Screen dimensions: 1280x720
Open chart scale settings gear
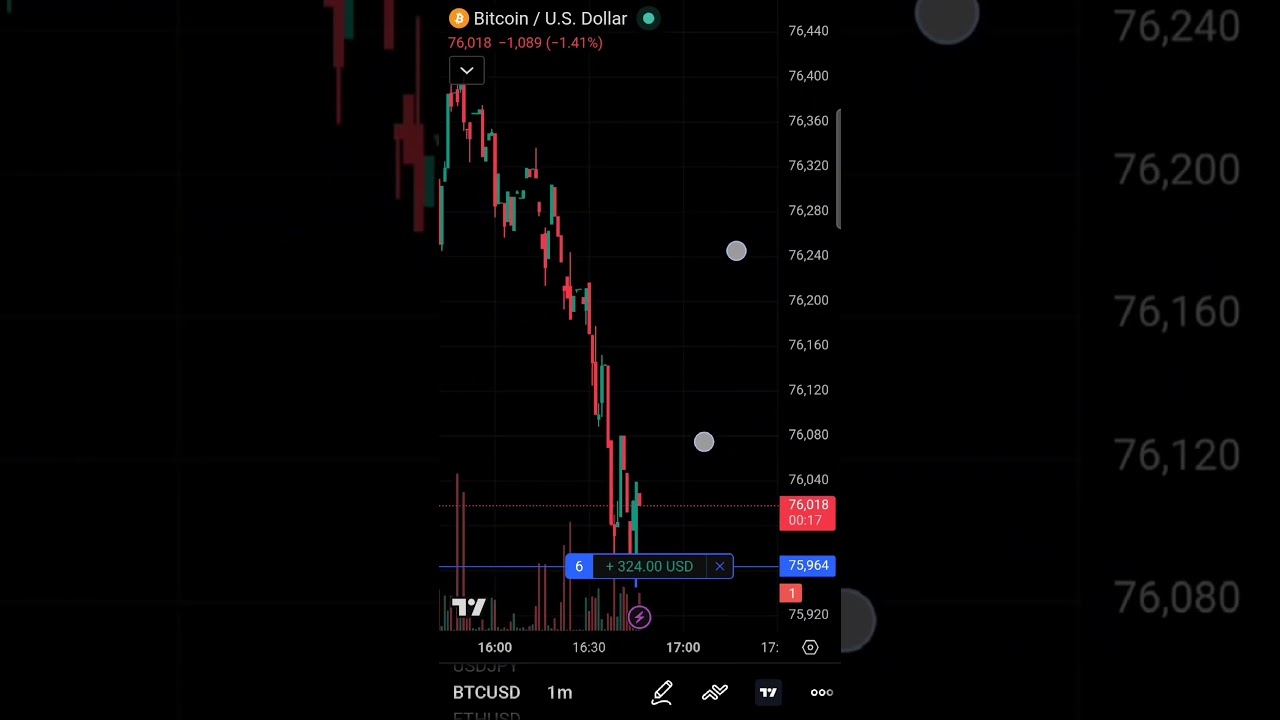pos(810,647)
